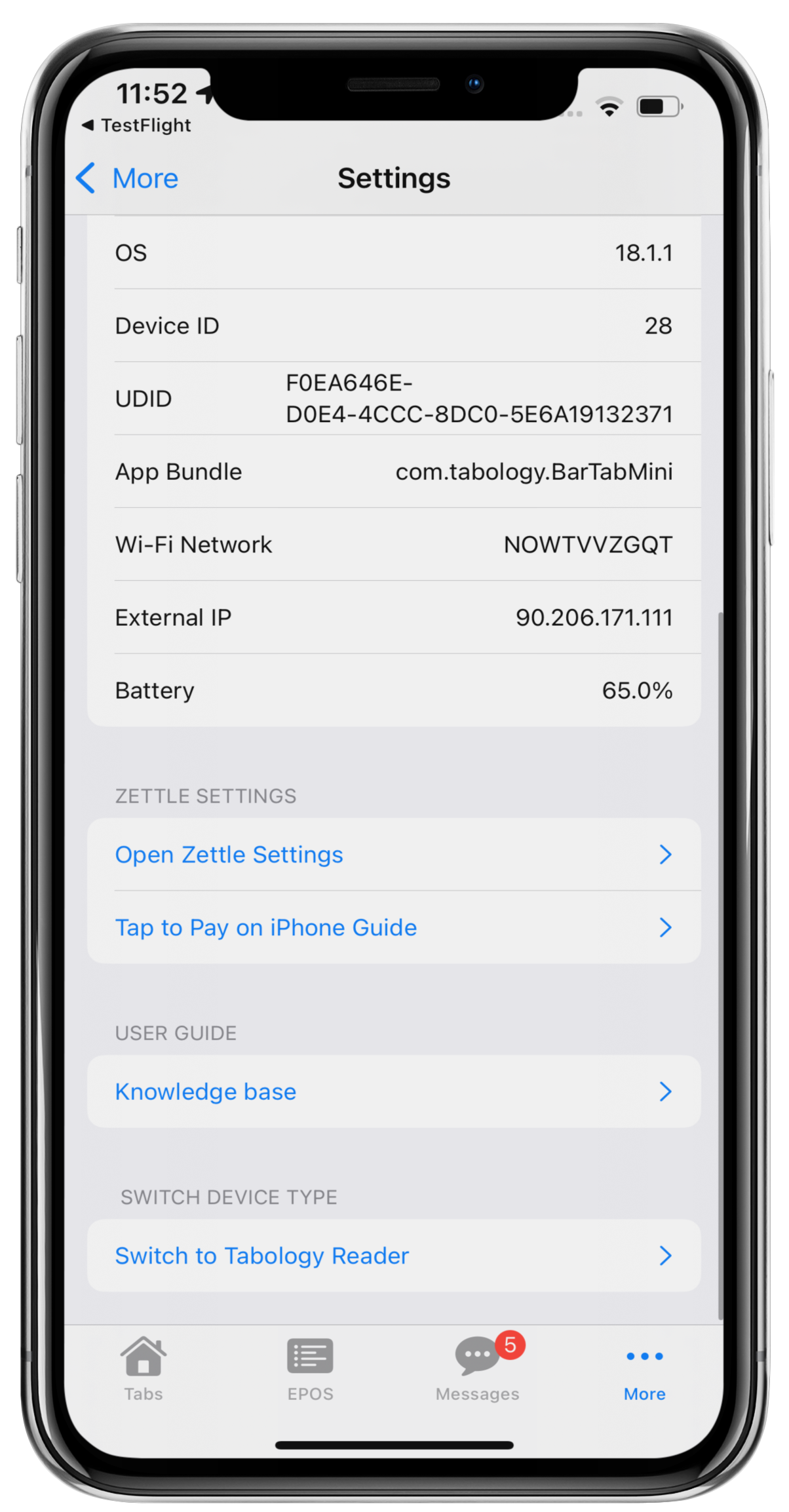Go back to the More screen
This screenshot has width=789, height=1512.
coord(127,178)
